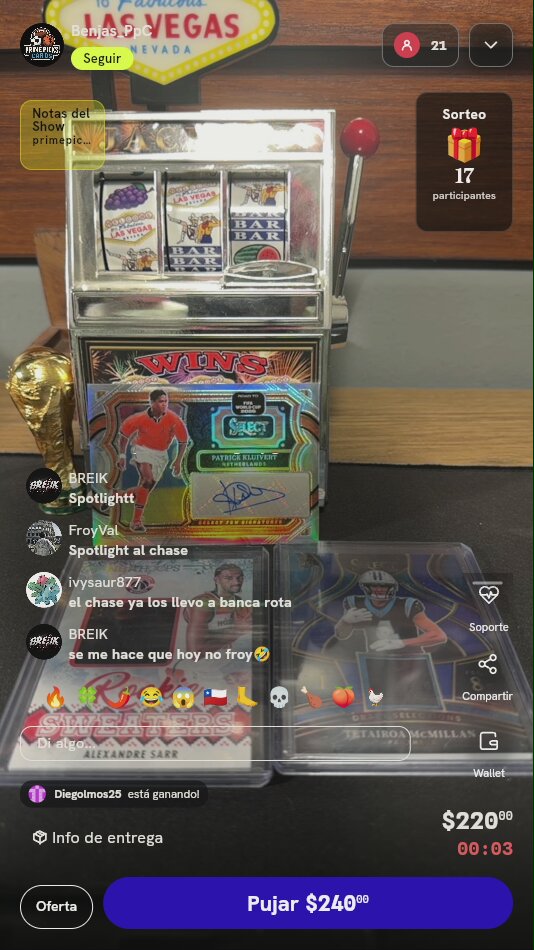Open Info de entrega
Viewport: 534px width, 950px height.
click(98, 838)
